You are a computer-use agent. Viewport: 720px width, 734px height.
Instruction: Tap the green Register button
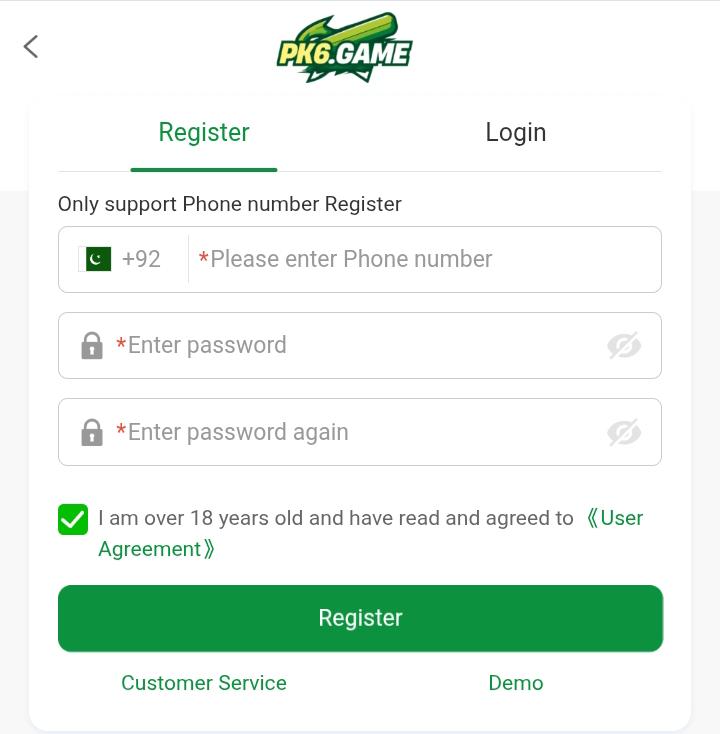360,618
